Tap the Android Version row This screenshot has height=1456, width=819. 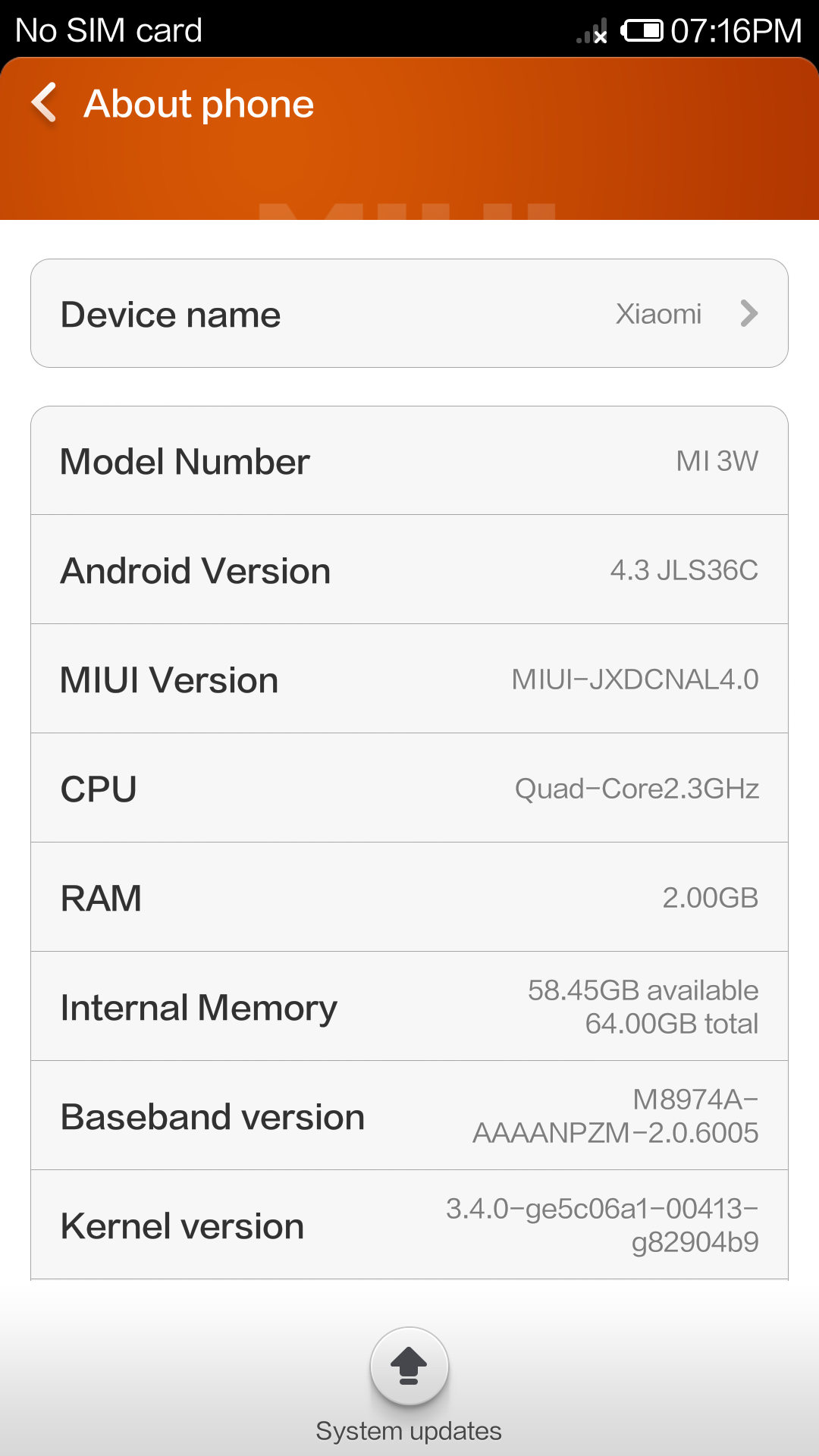coord(409,570)
